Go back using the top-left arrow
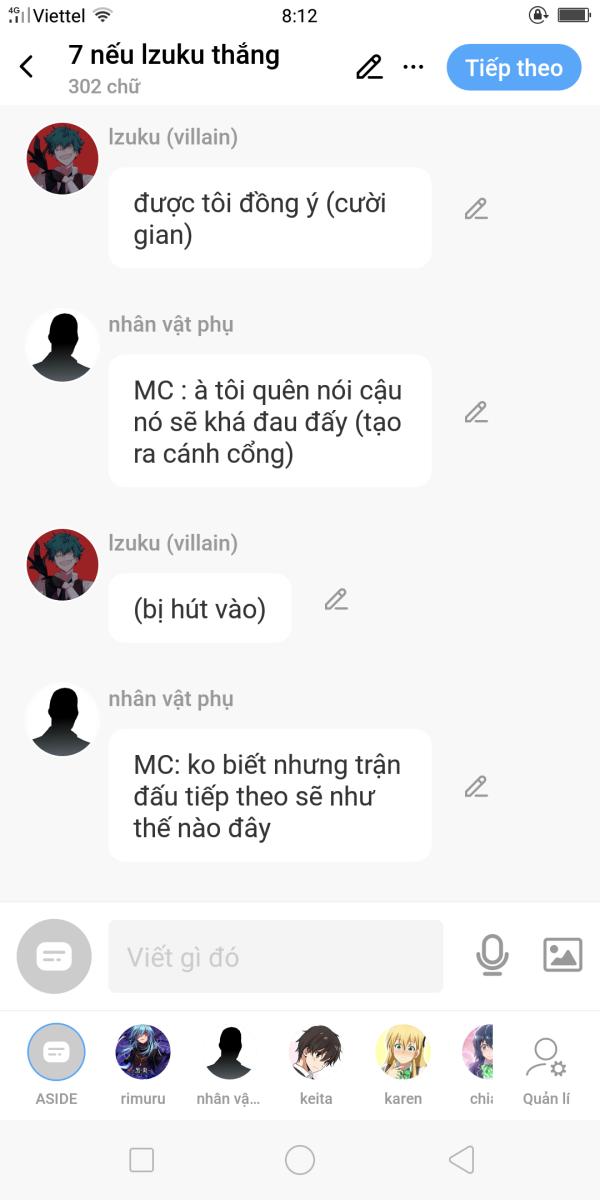The height and width of the screenshot is (1200, 600). point(27,67)
